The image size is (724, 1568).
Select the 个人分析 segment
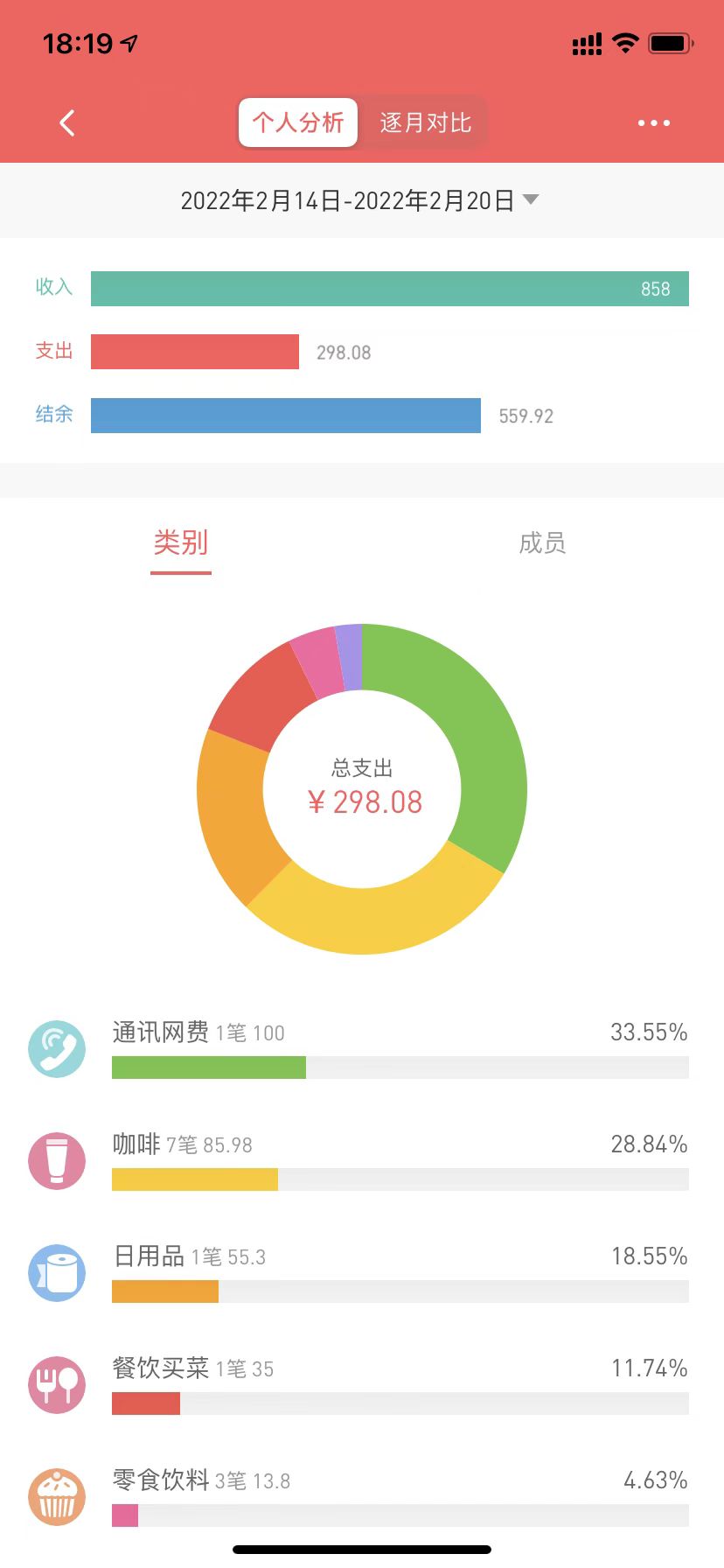tap(298, 122)
